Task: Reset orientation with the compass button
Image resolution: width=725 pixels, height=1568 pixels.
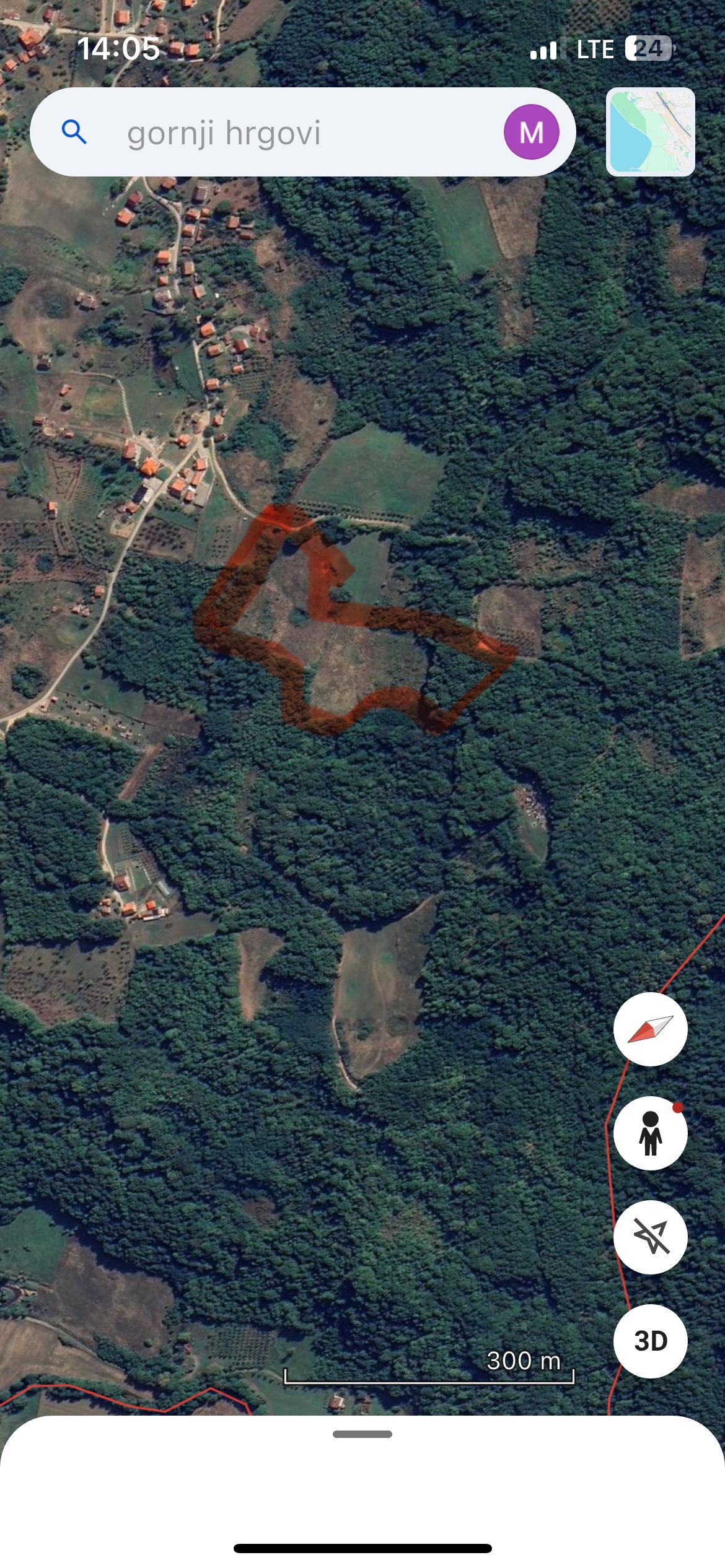Action: pos(650,1030)
